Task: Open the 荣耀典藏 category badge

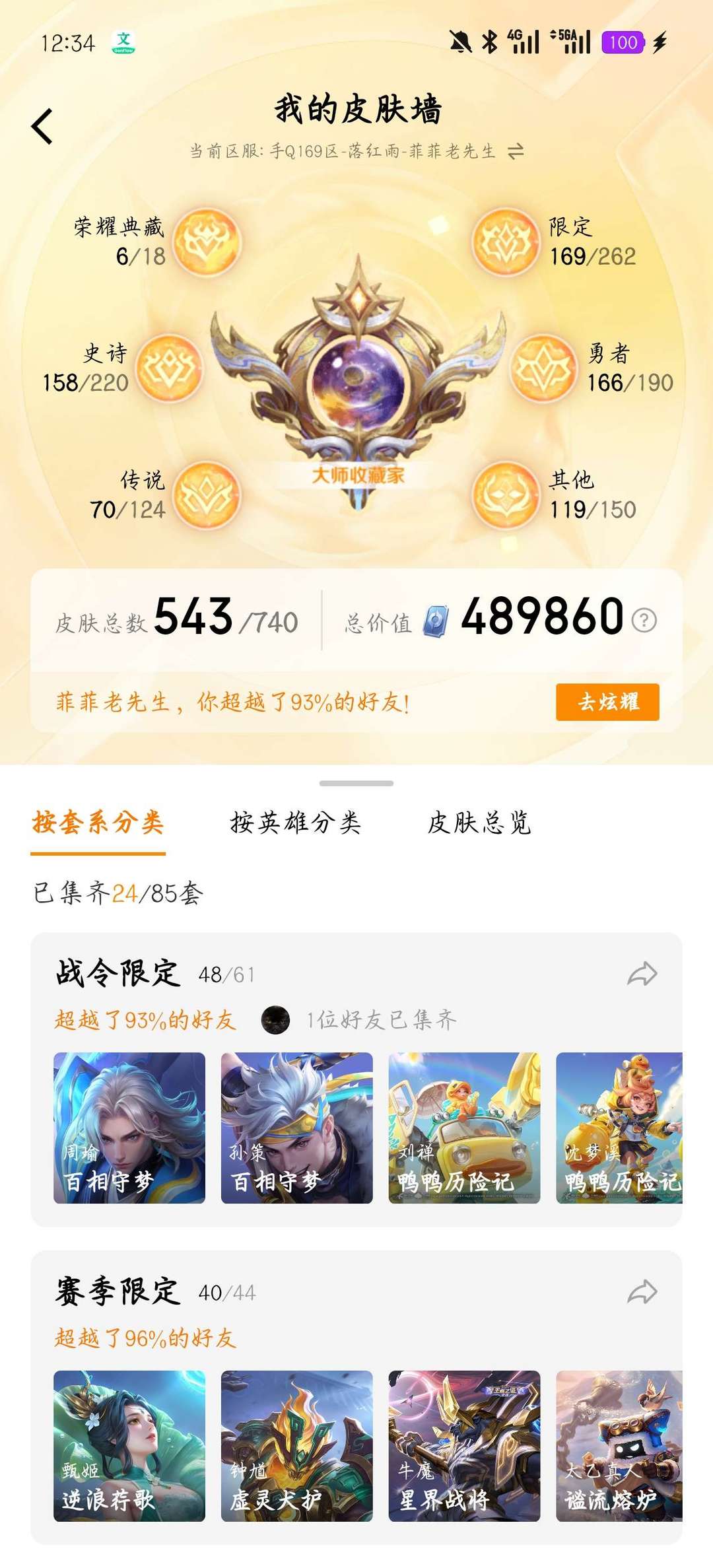Action: click(x=207, y=242)
